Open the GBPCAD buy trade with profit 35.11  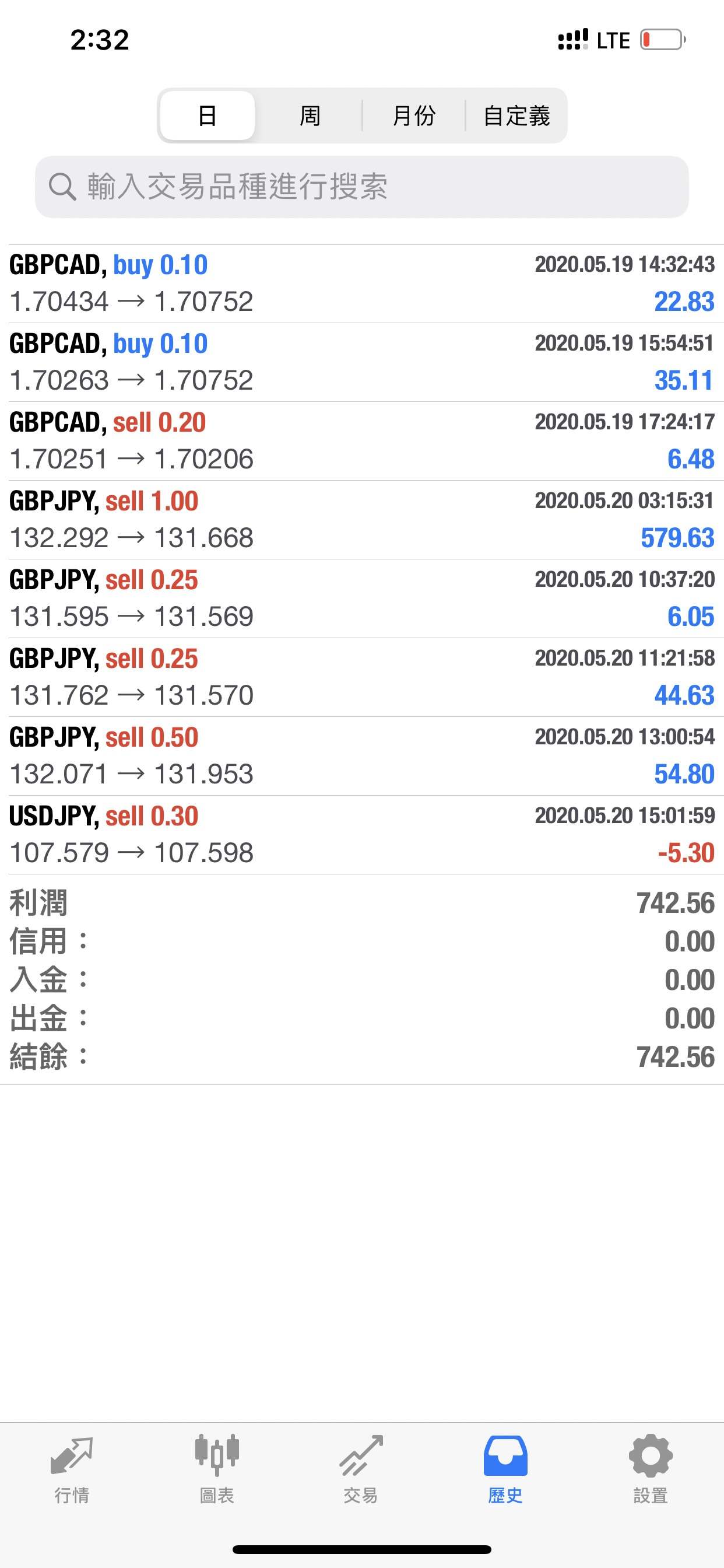coord(362,362)
